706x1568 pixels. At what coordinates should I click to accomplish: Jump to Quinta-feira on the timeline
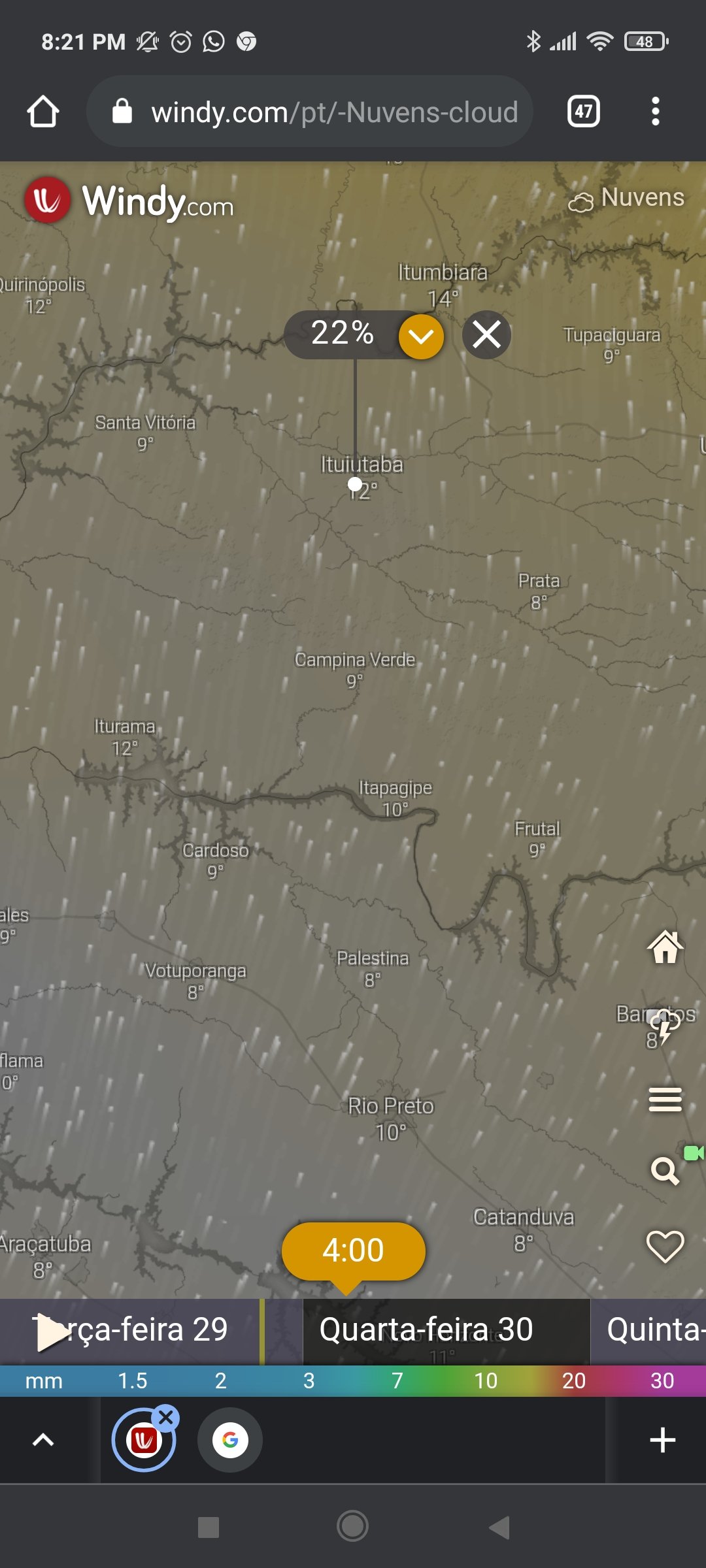point(648,1331)
